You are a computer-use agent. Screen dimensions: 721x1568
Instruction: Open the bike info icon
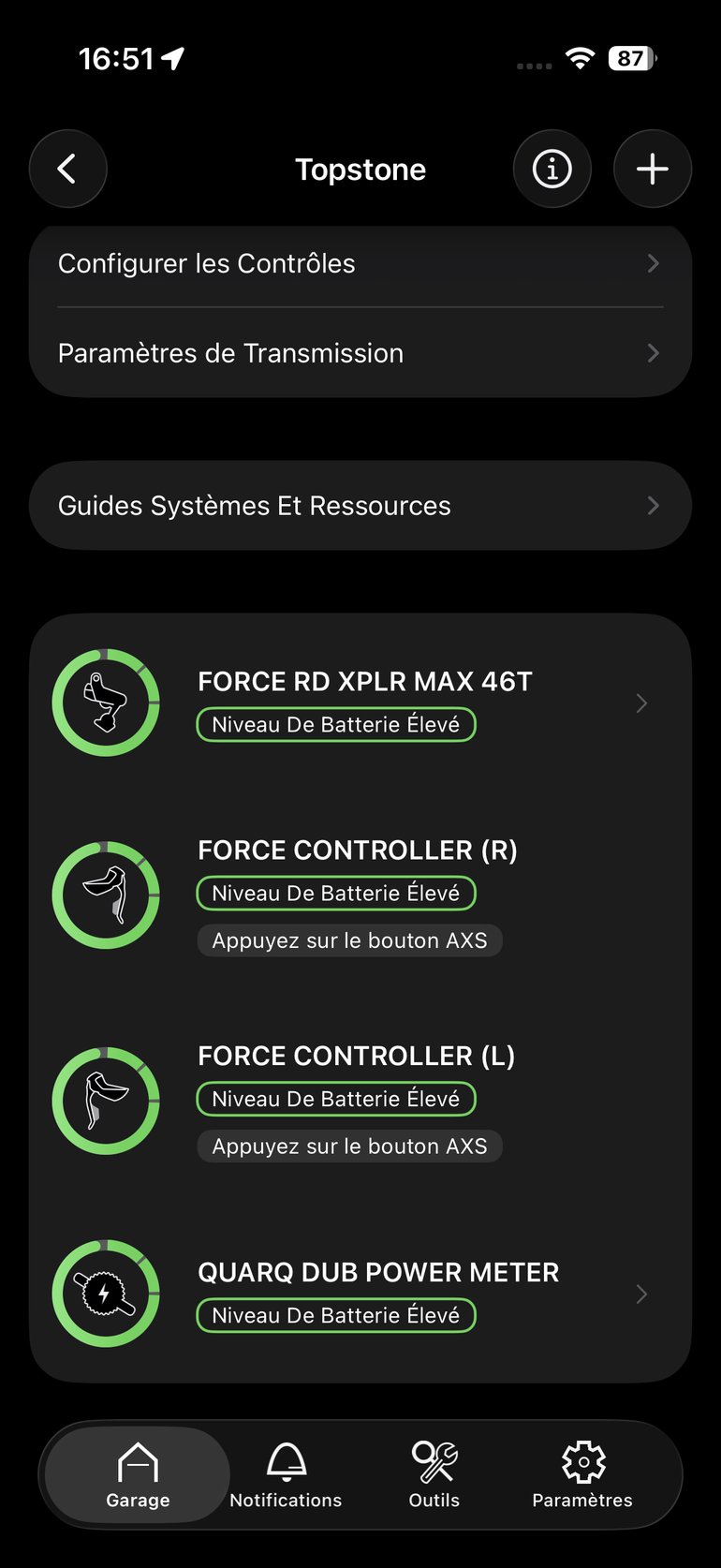[552, 169]
